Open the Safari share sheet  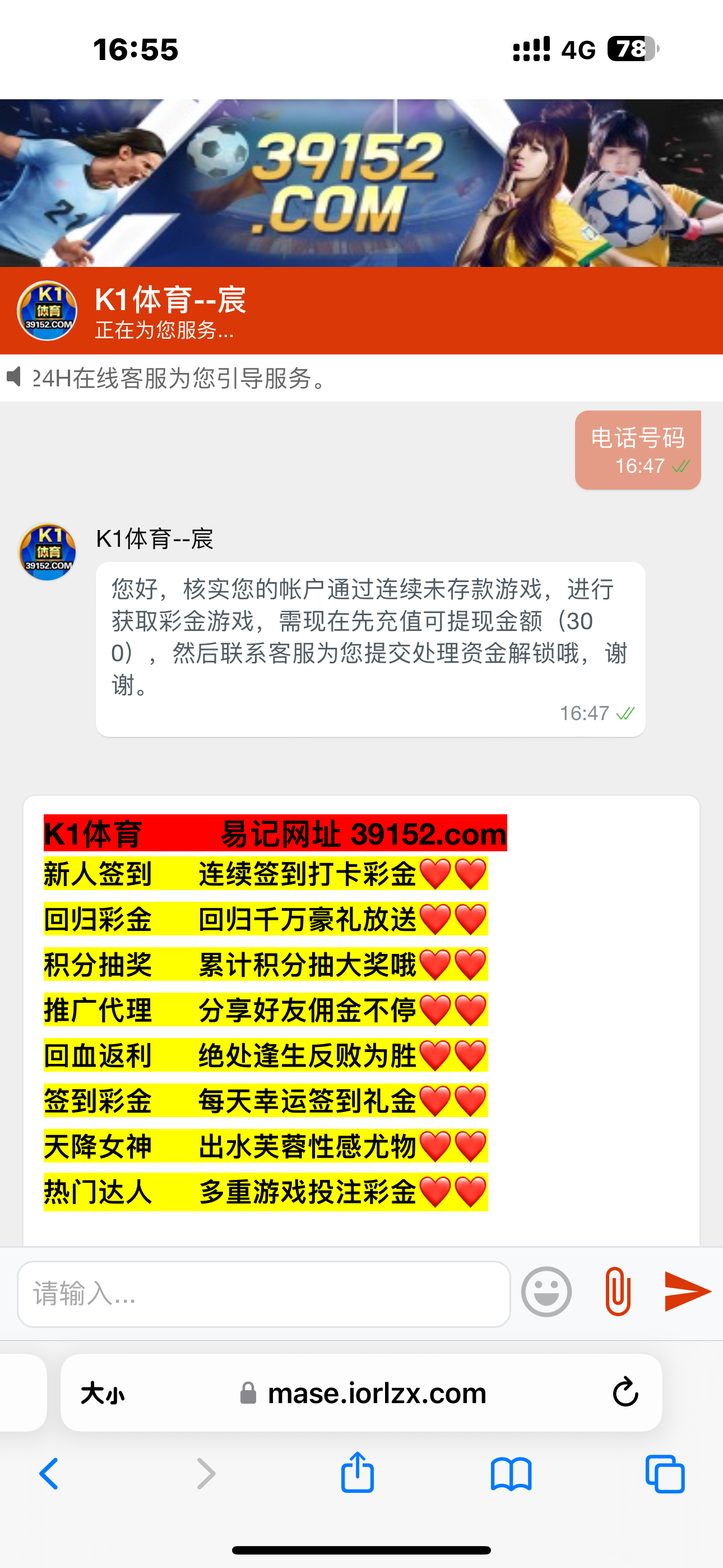click(357, 1473)
